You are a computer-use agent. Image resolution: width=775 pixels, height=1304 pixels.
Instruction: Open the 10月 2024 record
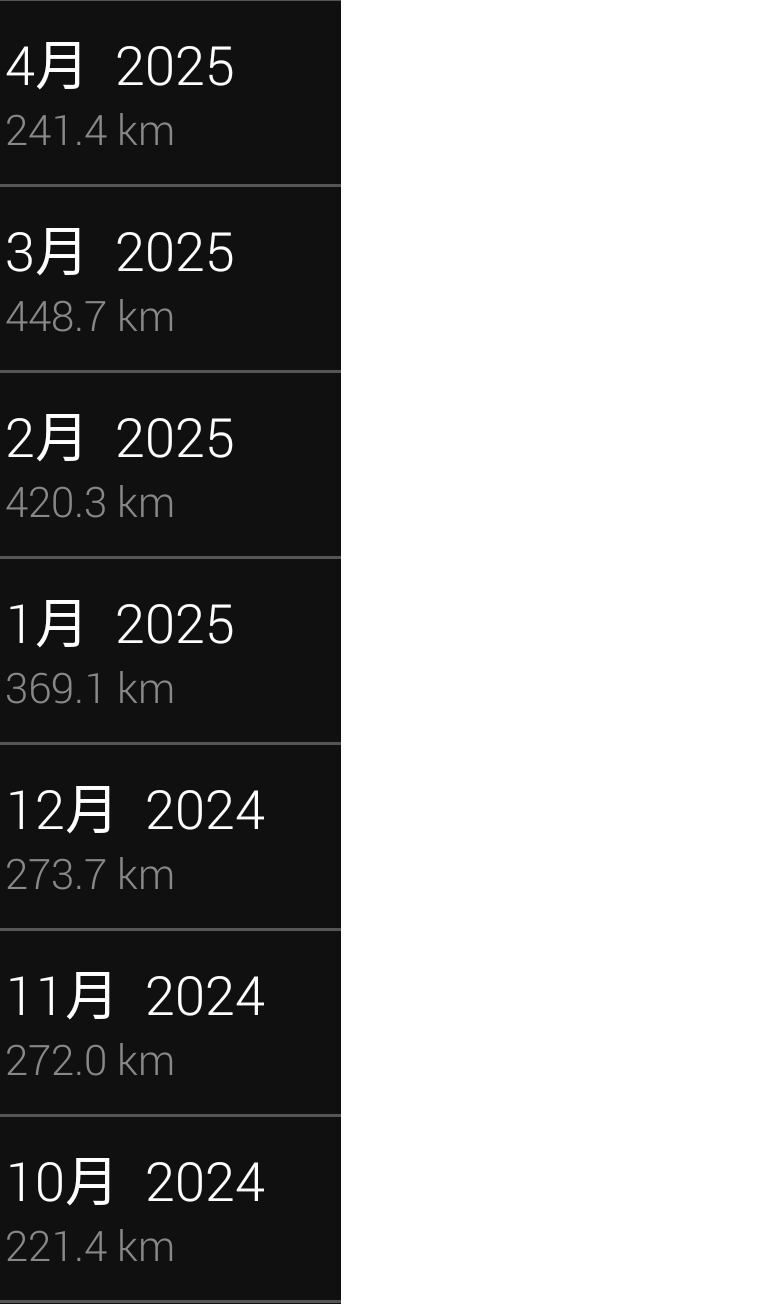click(x=170, y=1209)
